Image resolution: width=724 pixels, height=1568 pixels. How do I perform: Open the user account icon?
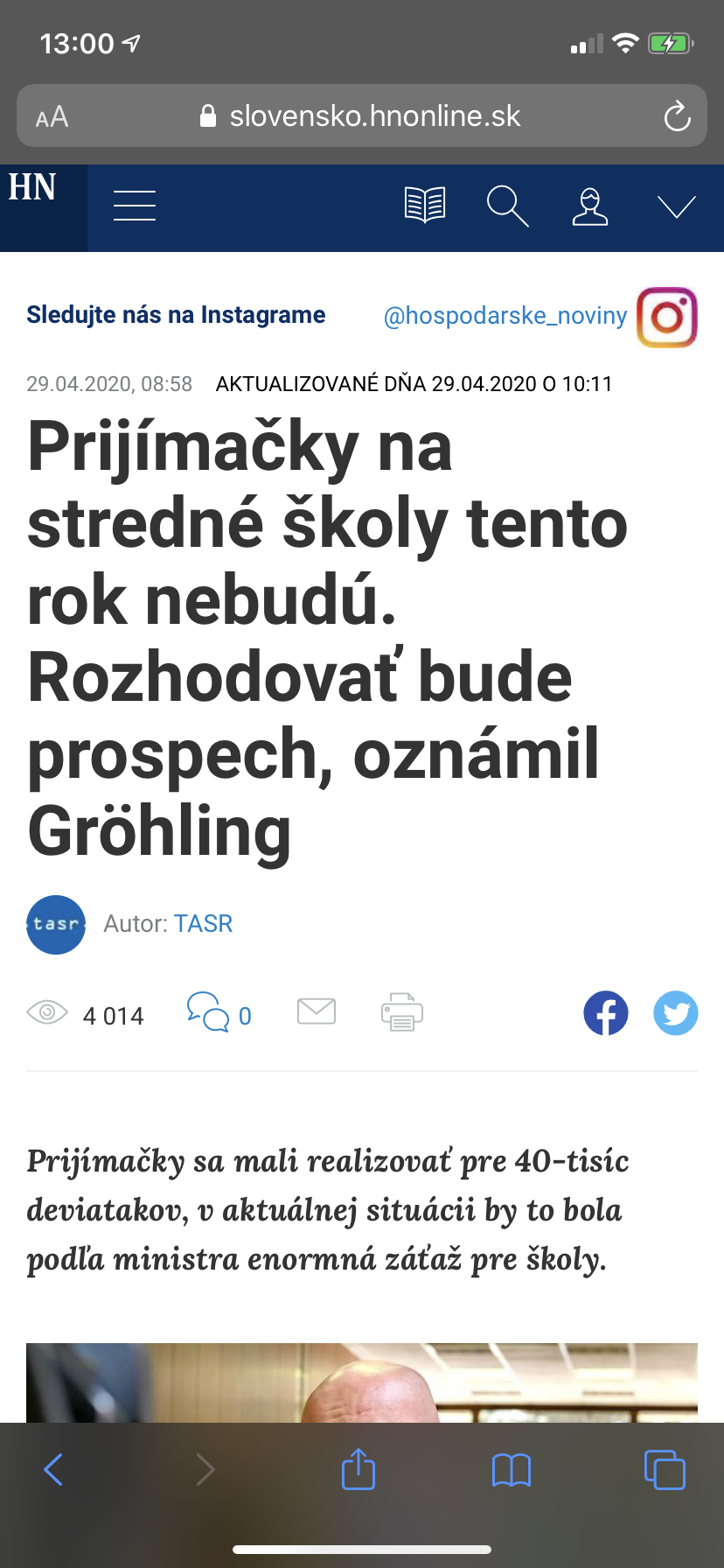(x=590, y=206)
